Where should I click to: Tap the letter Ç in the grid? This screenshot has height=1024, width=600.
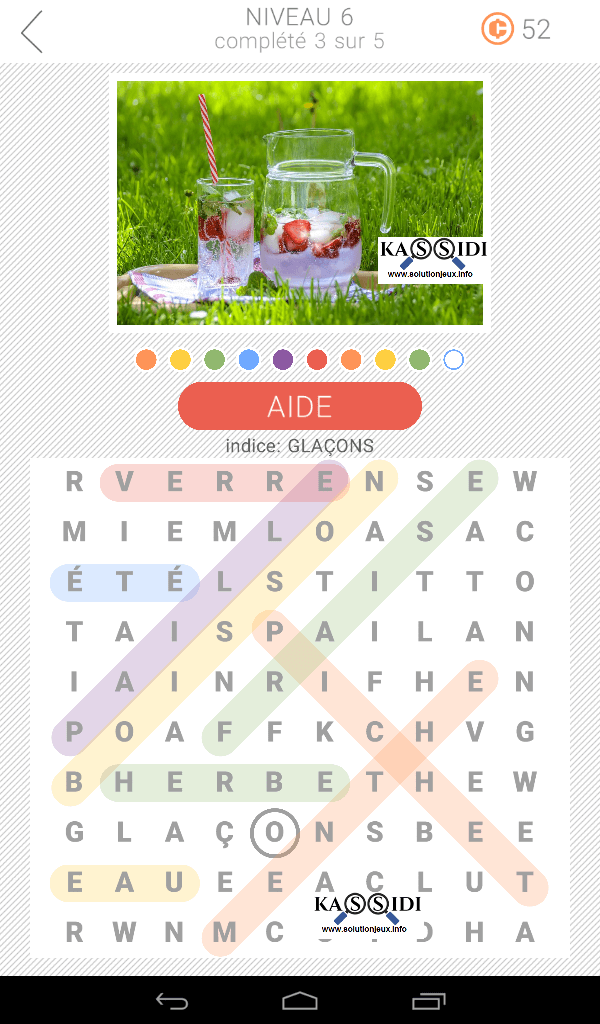click(224, 832)
